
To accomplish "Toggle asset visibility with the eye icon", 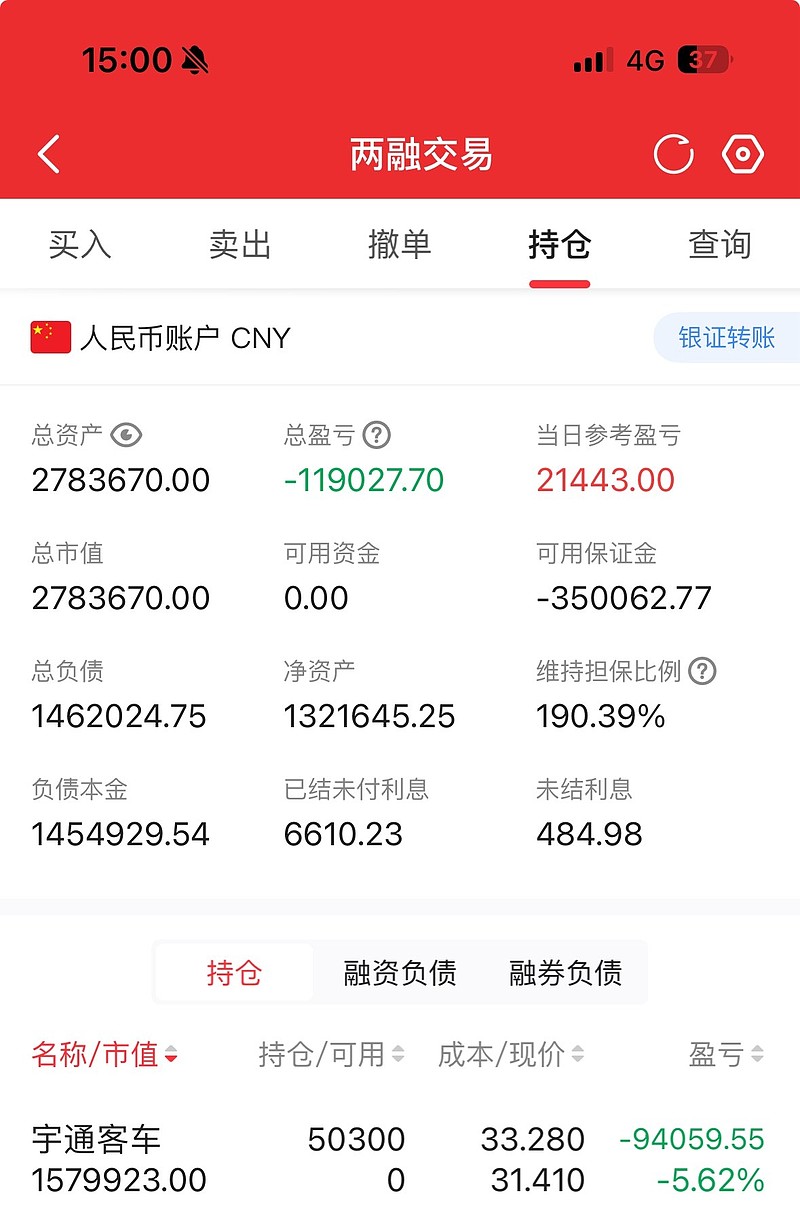I will pos(128,435).
